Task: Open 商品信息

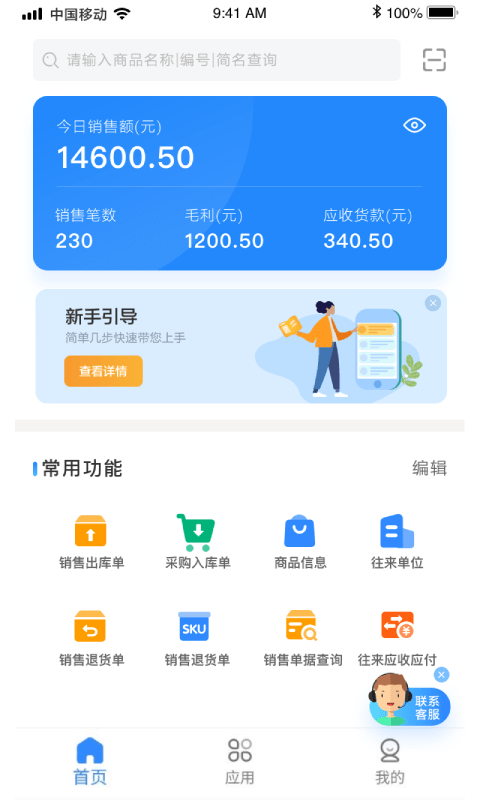Action: pos(300,542)
